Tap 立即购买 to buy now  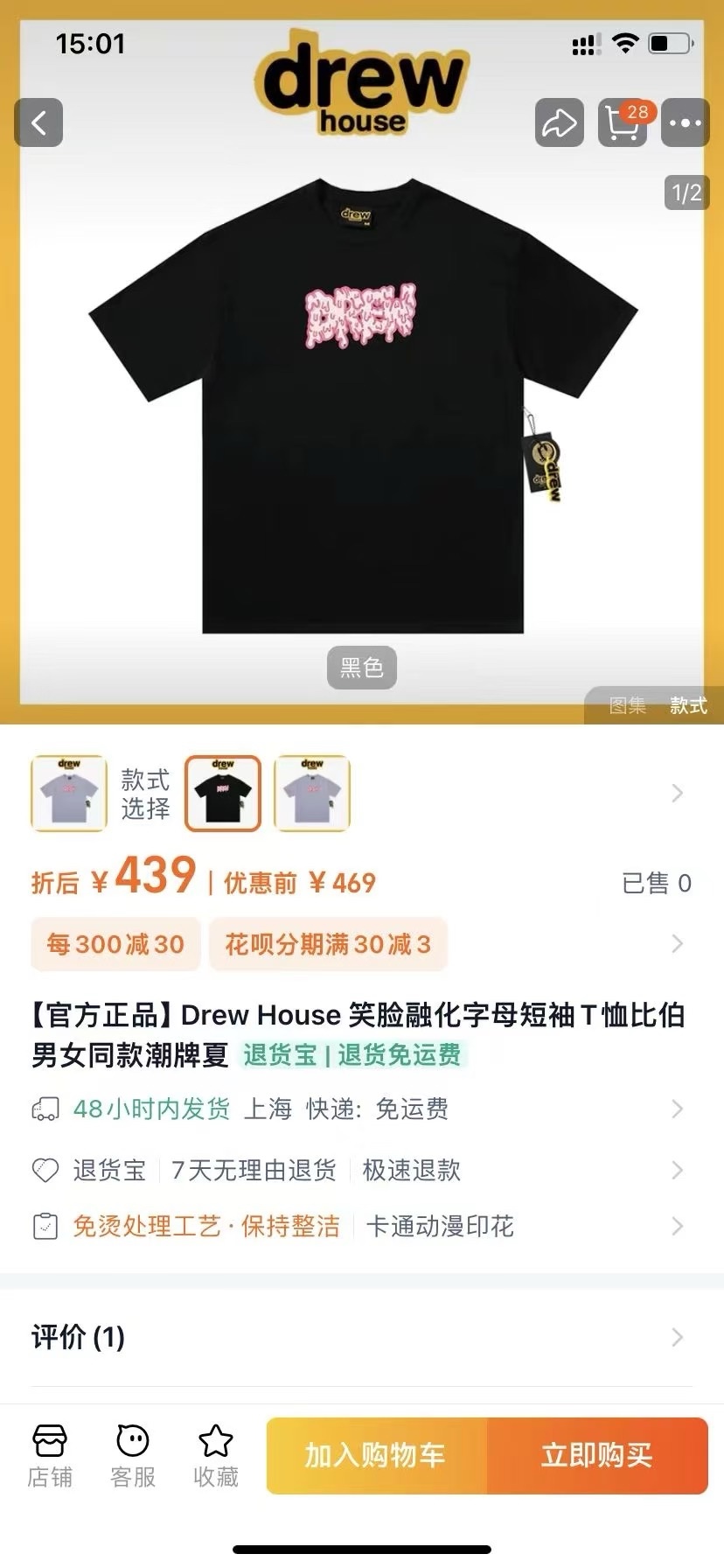[597, 1455]
